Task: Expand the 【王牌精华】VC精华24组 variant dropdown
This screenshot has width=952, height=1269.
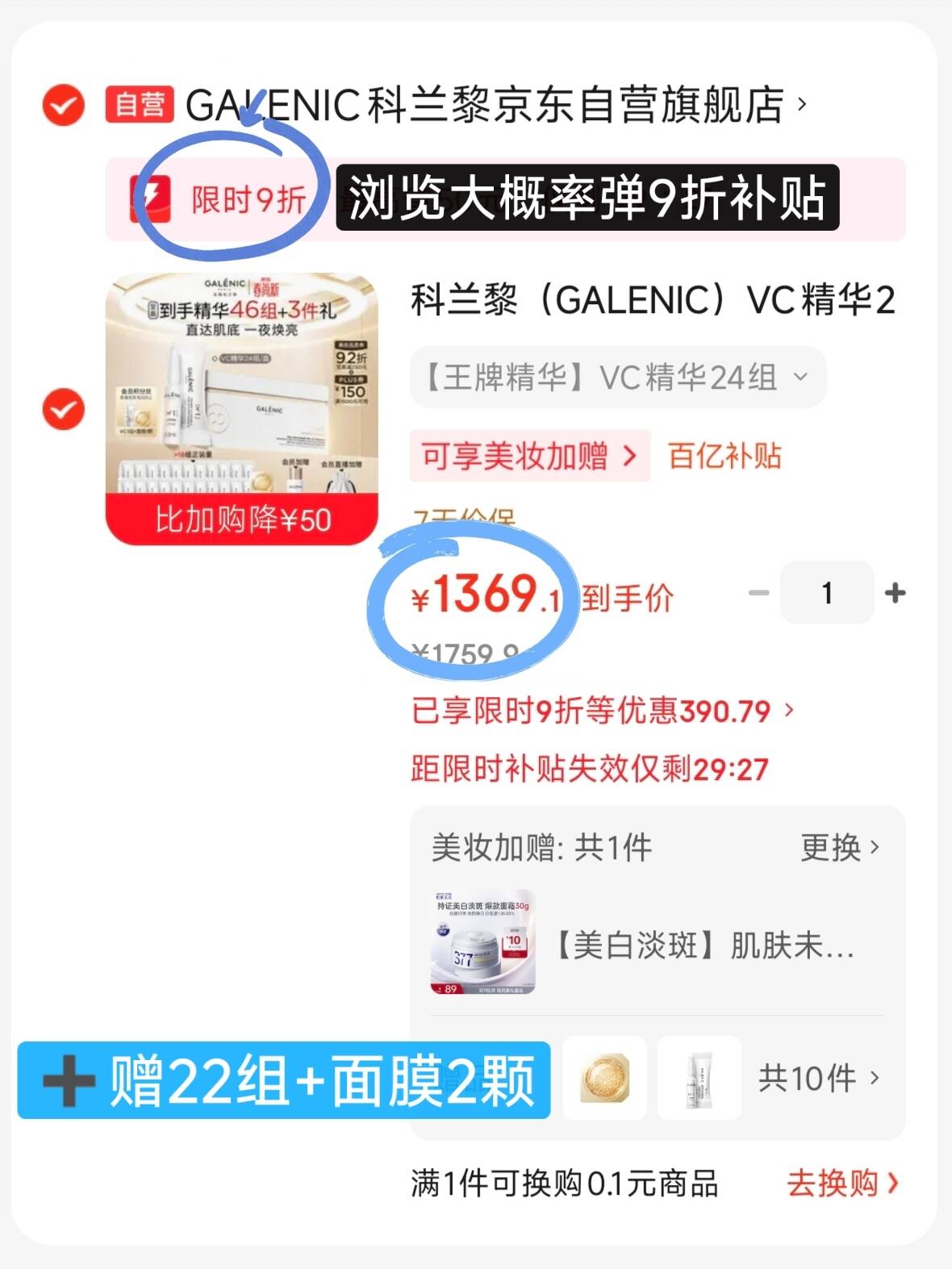Action: 618,377
